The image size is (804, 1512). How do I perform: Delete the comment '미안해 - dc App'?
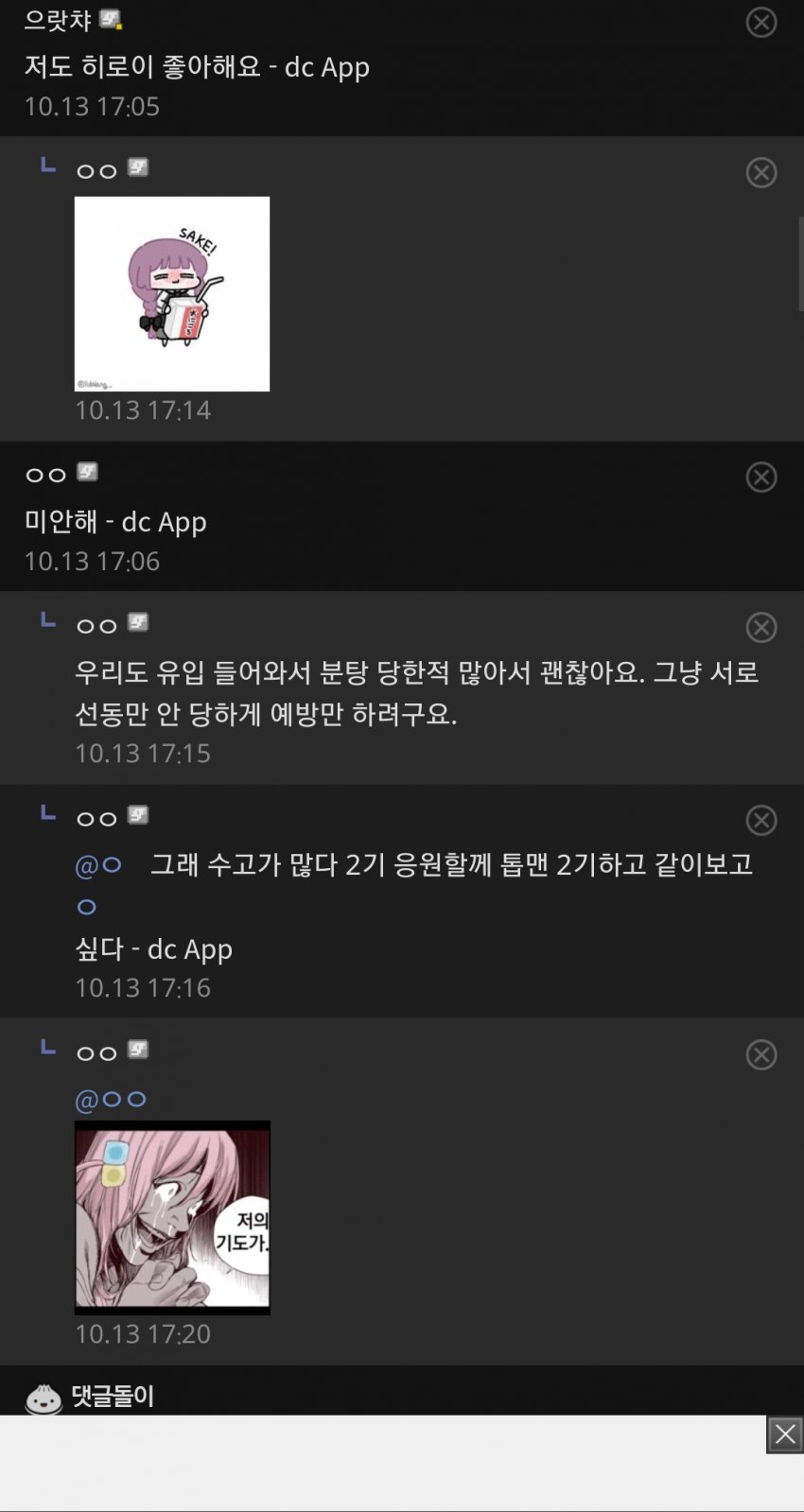tap(761, 477)
